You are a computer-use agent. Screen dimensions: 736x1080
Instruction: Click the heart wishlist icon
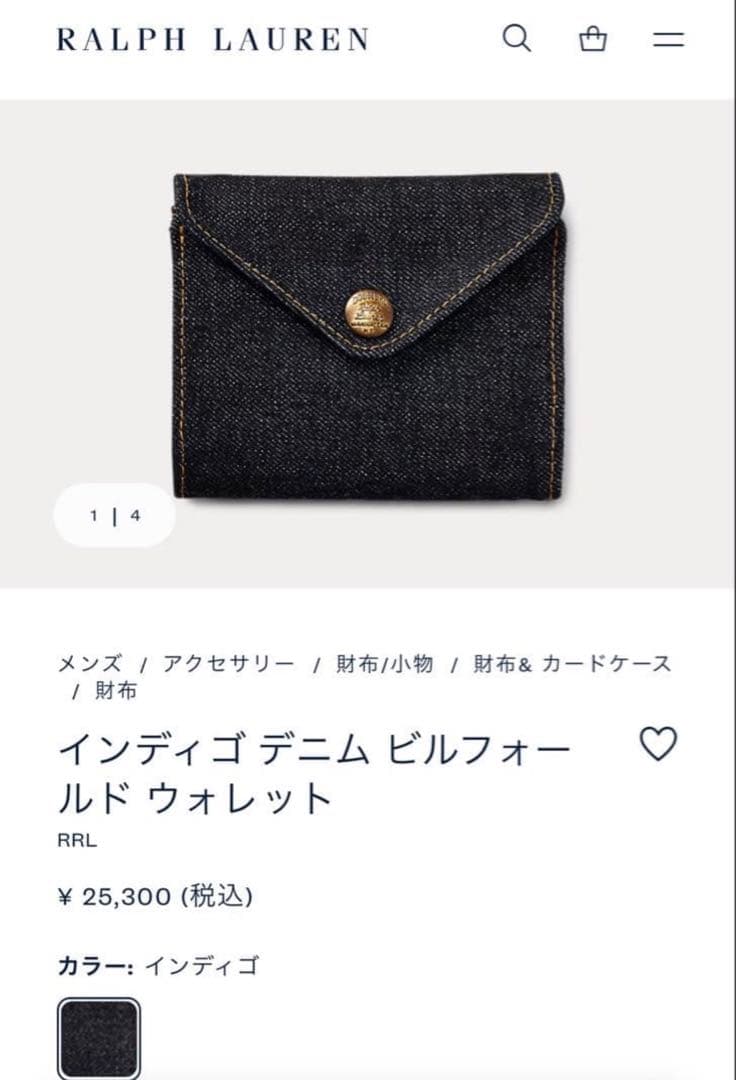tap(658, 745)
